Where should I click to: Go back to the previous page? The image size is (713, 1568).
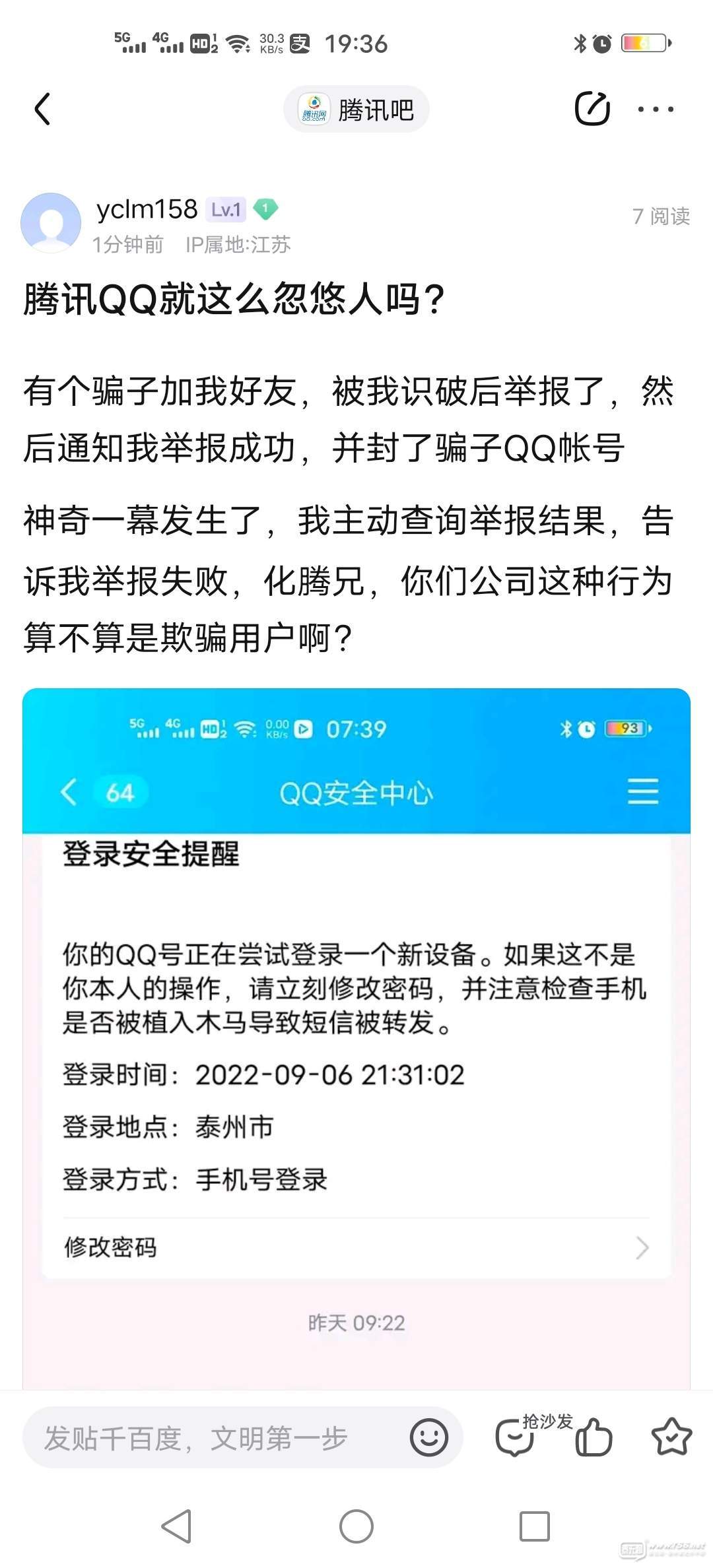click(43, 109)
